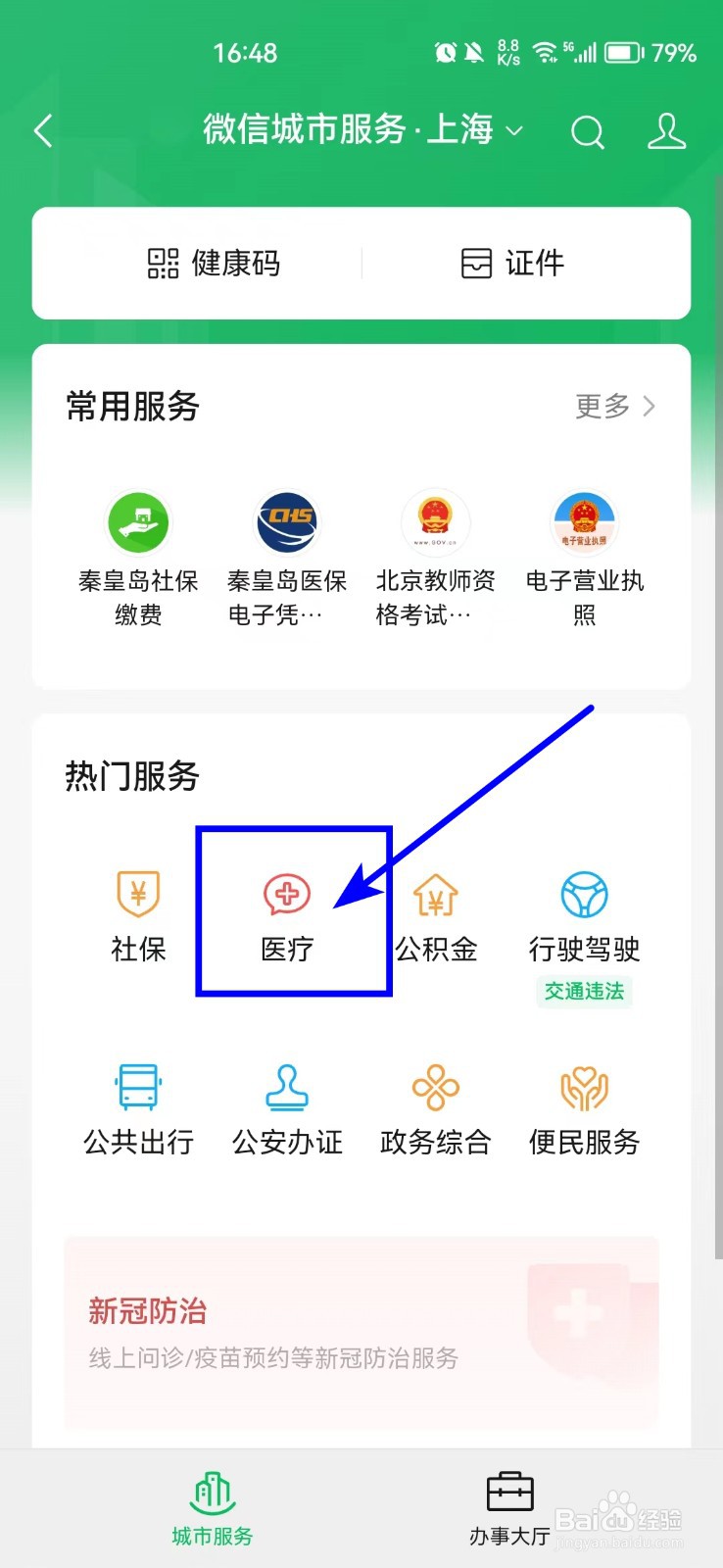Viewport: 723px width, 1568px height.
Task: Tap the 秦皇岛社保缴费 service icon
Action: 137,549
